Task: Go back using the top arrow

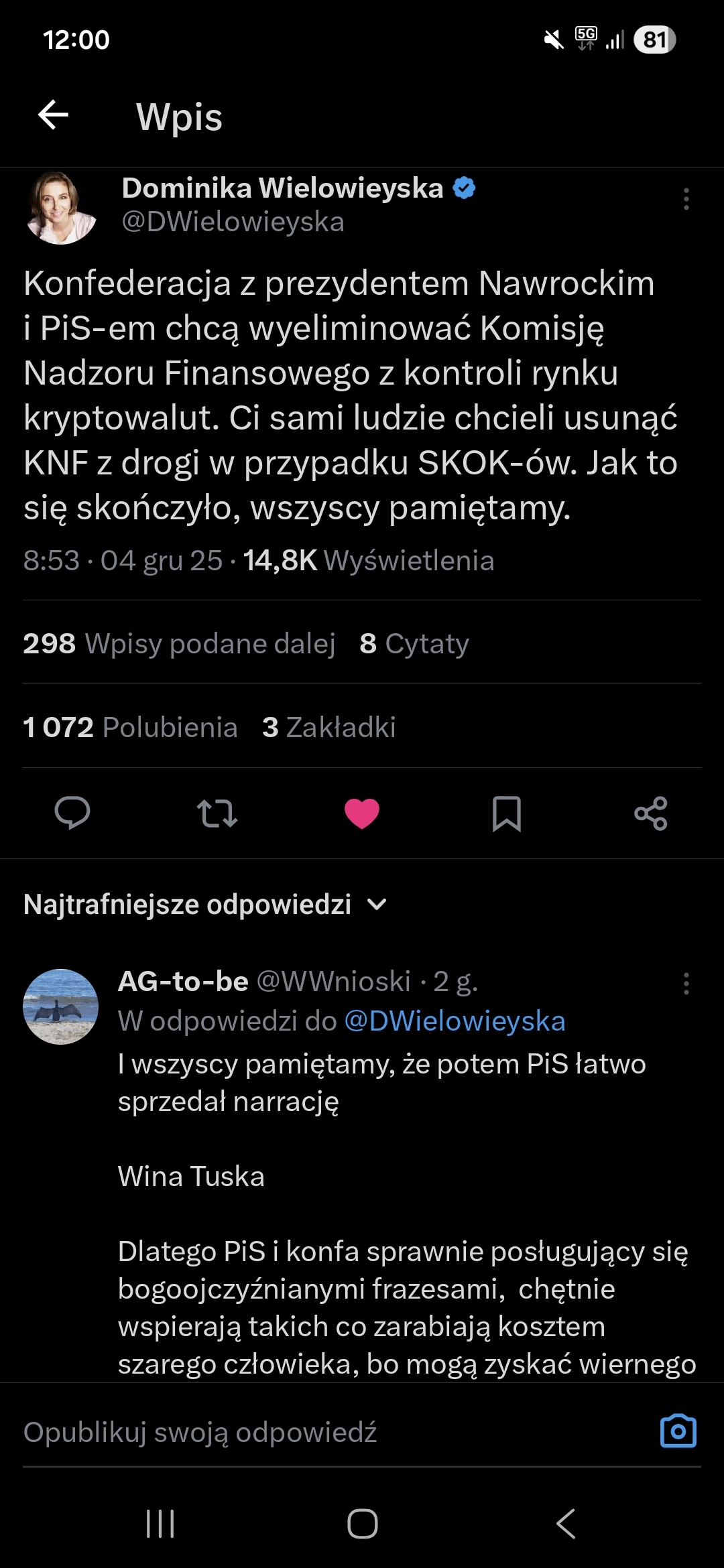Action: (x=54, y=115)
